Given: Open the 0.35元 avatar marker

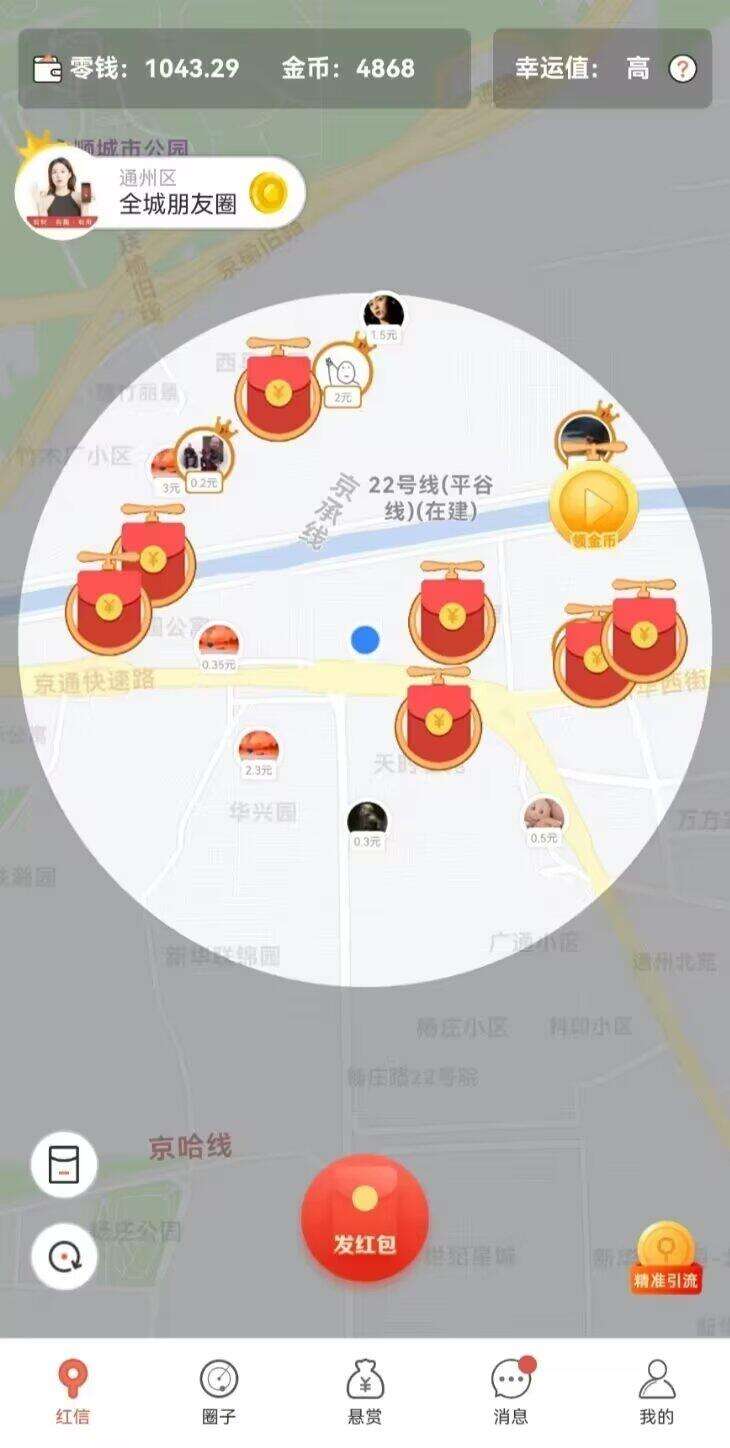Looking at the screenshot, I should (x=218, y=648).
